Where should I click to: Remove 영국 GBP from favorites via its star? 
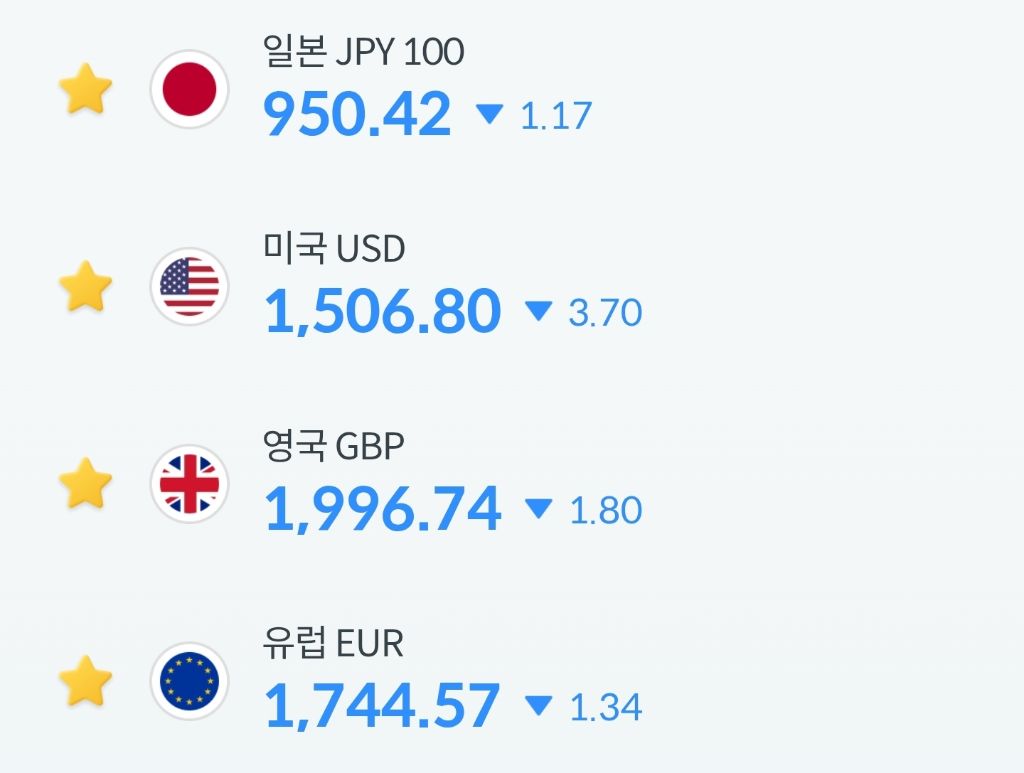[x=85, y=483]
